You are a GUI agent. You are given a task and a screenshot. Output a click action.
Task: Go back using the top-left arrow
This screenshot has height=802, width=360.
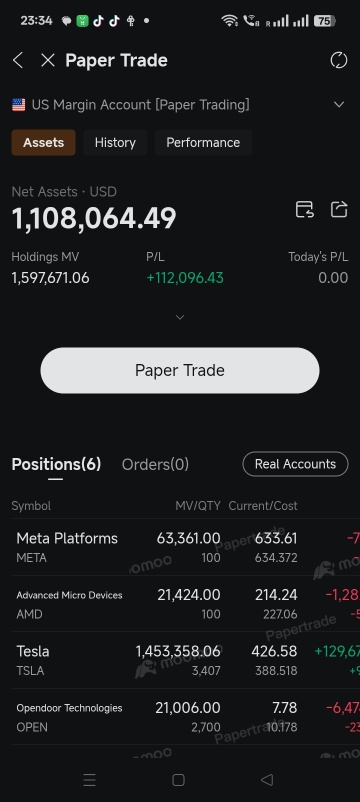tap(18, 60)
